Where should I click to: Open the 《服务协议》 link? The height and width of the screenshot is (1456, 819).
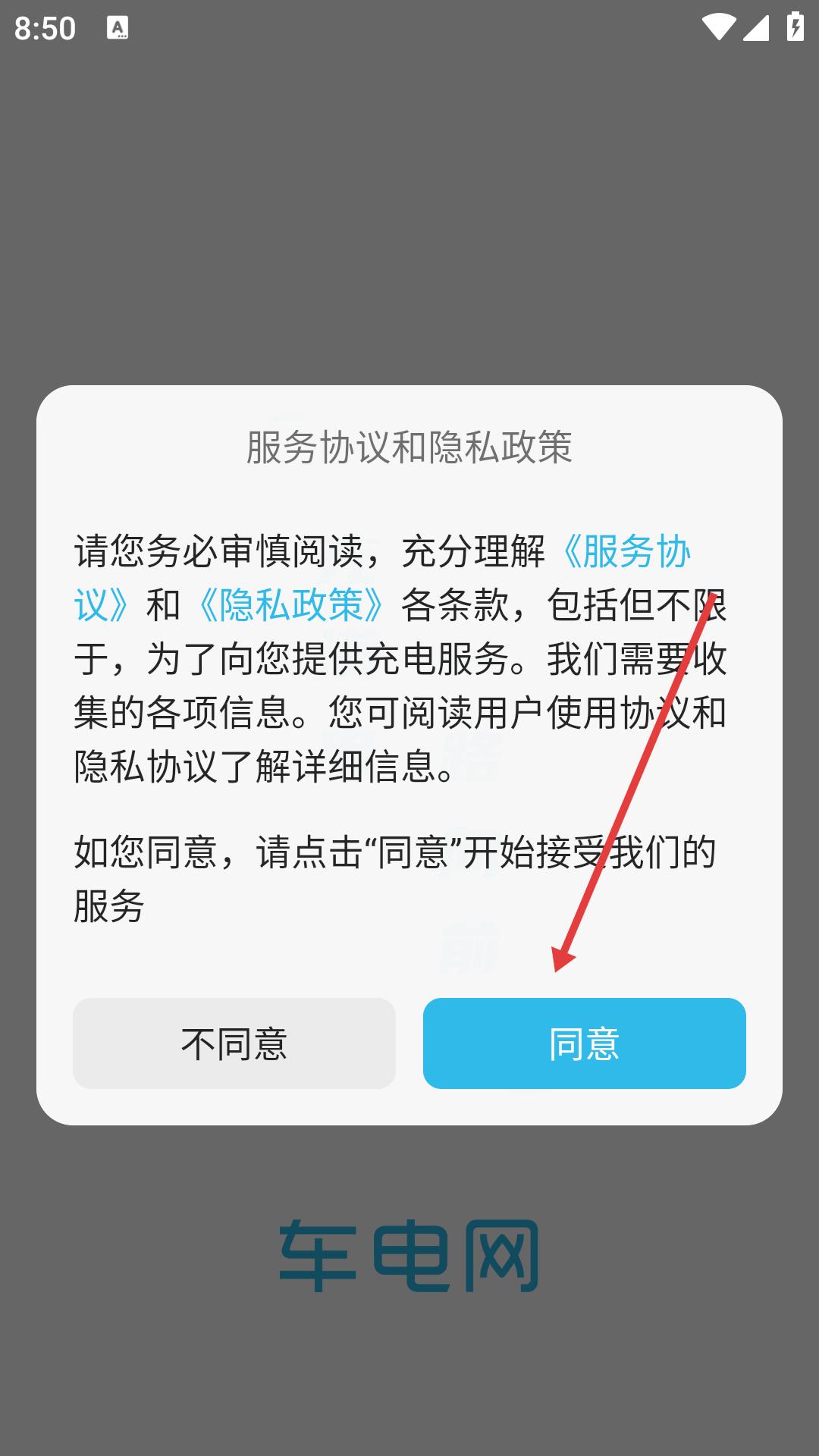pos(626,551)
